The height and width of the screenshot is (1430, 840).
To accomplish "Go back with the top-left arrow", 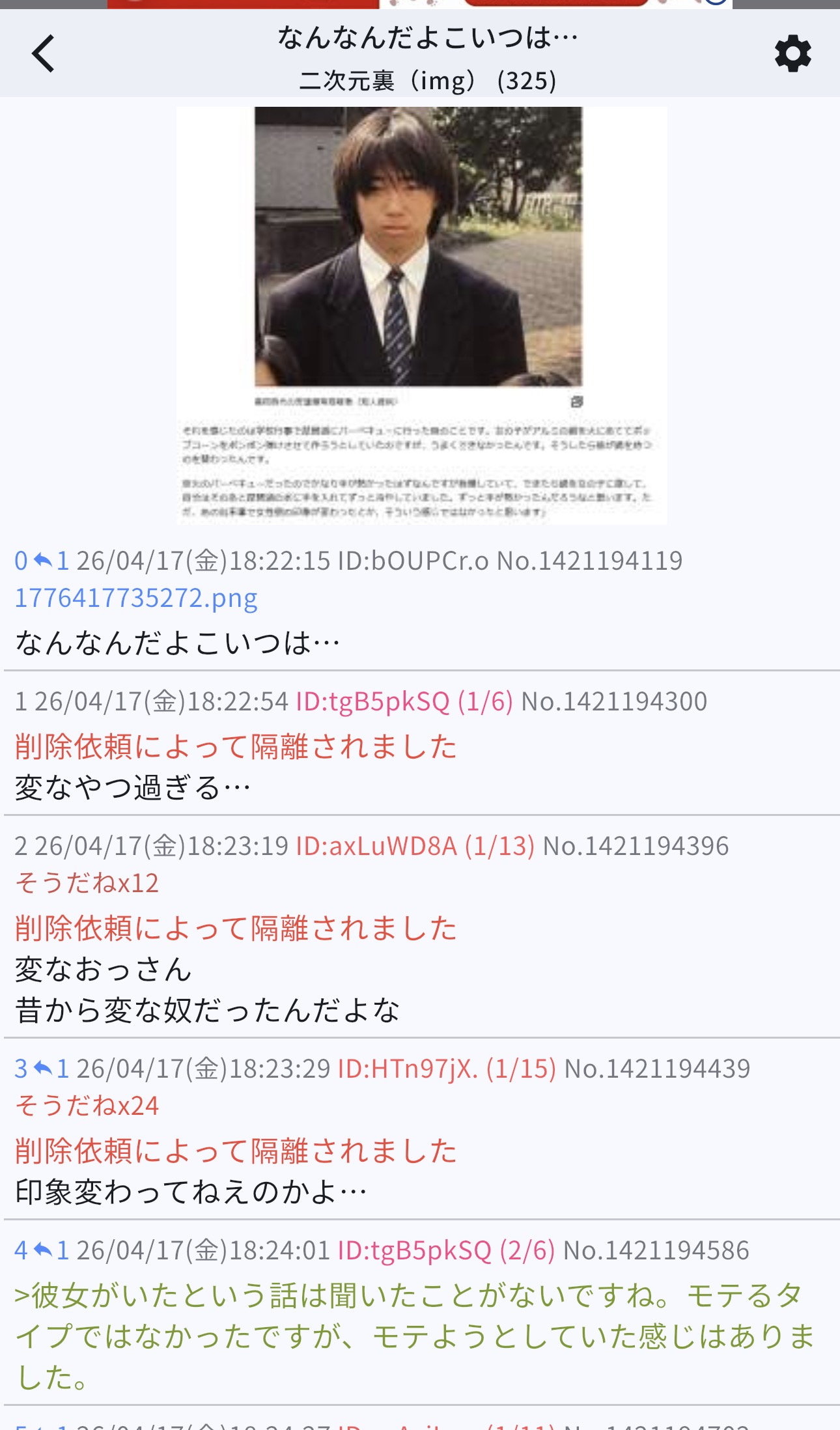I will [x=43, y=53].
